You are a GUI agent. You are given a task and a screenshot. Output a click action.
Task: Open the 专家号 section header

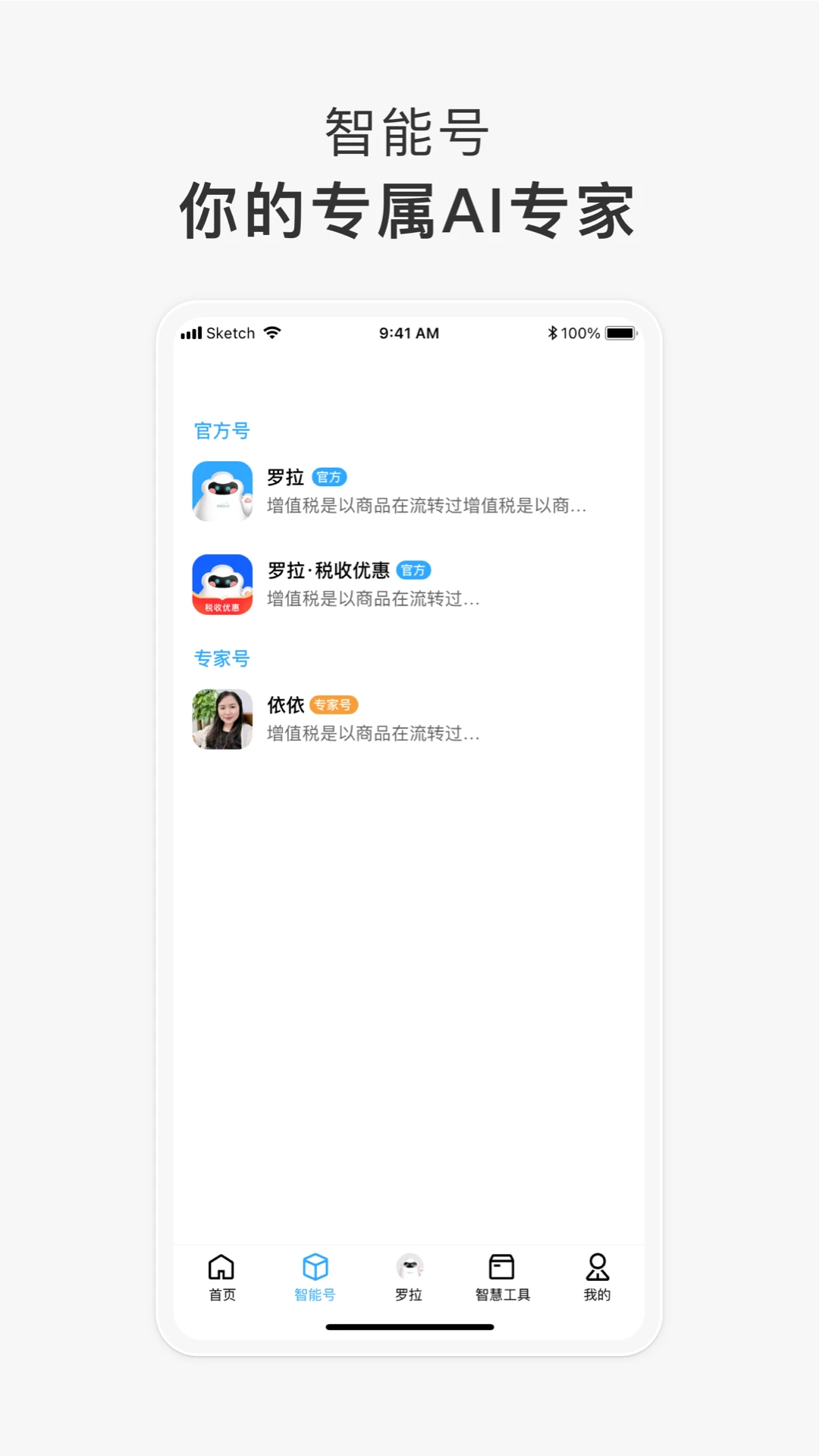[x=223, y=658]
